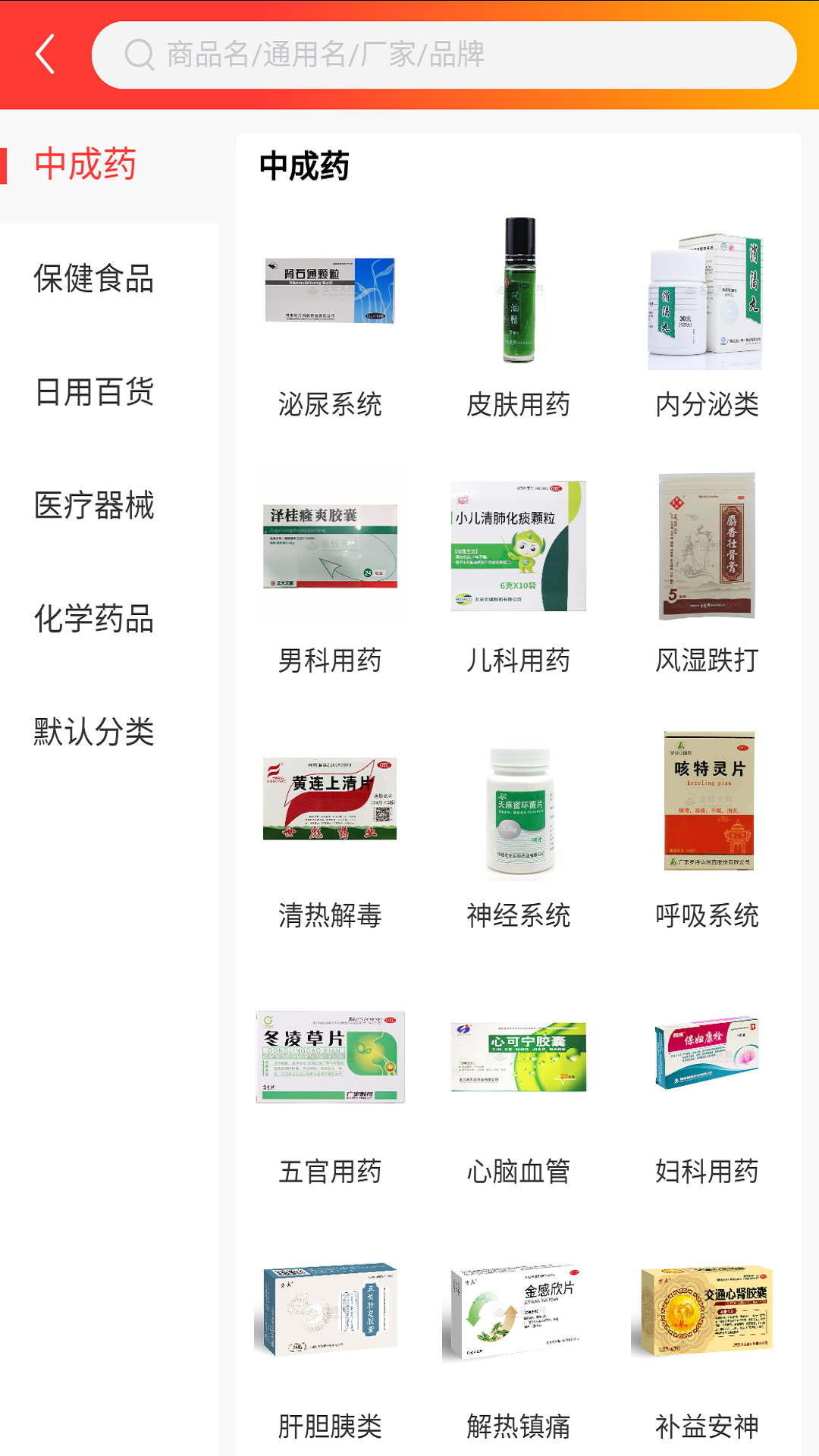Screen dimensions: 819x1456
Task: Open the 妇科用药 subcategory
Action: coord(705,1054)
